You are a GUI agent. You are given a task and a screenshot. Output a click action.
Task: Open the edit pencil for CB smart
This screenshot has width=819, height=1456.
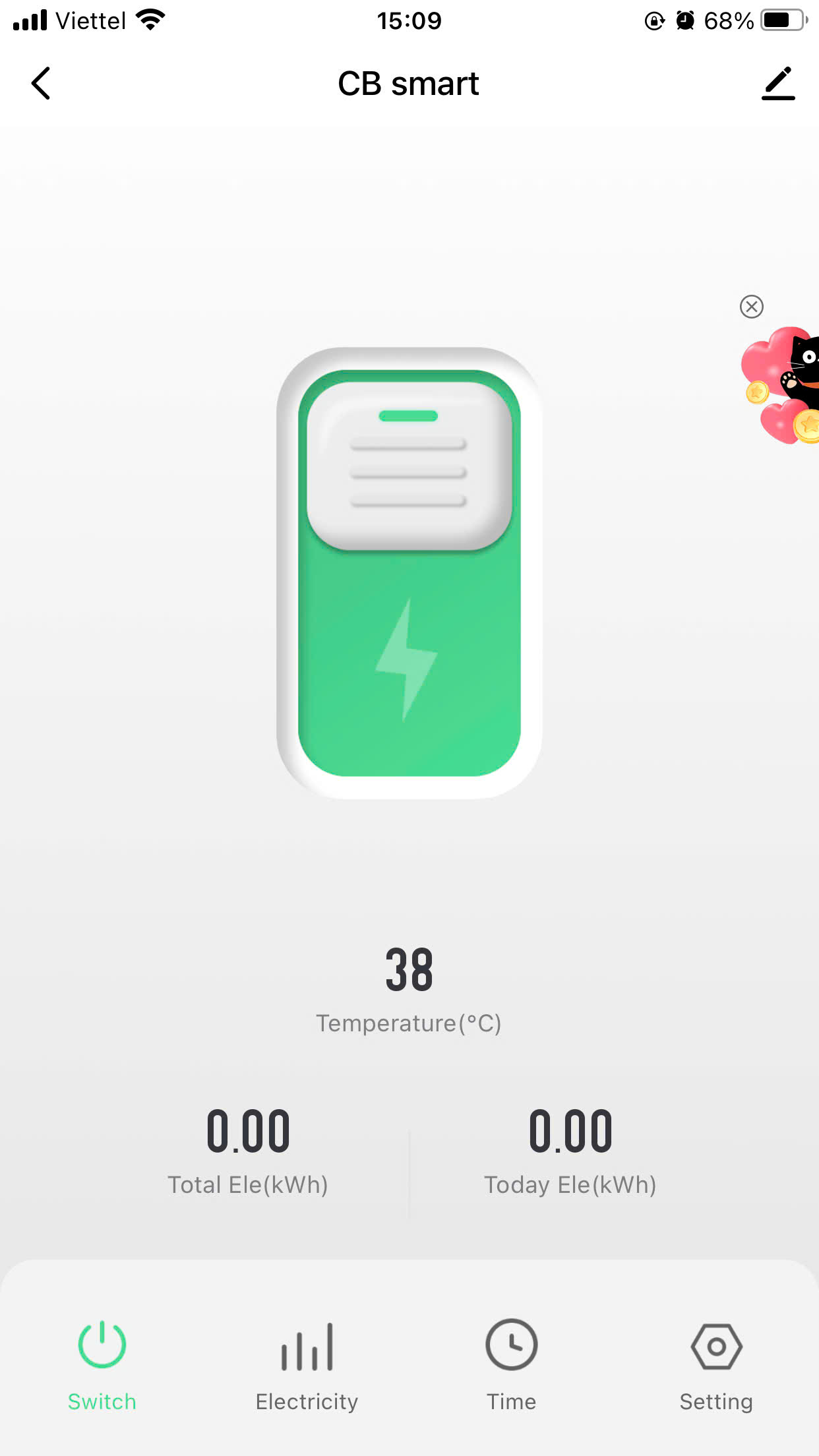click(x=778, y=84)
